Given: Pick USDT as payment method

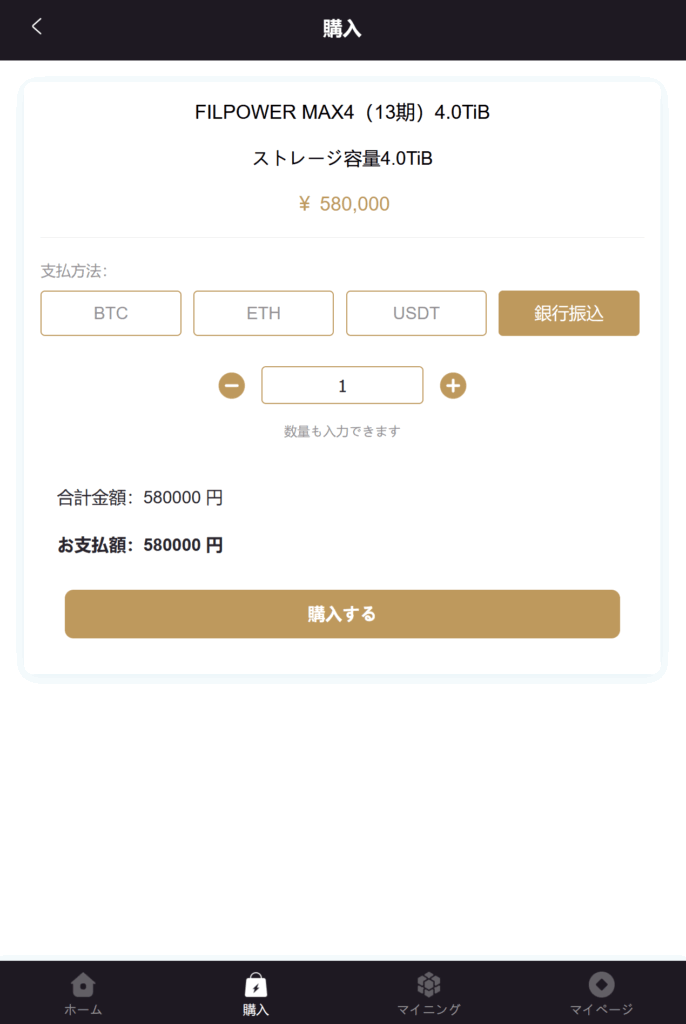Looking at the screenshot, I should pos(416,313).
